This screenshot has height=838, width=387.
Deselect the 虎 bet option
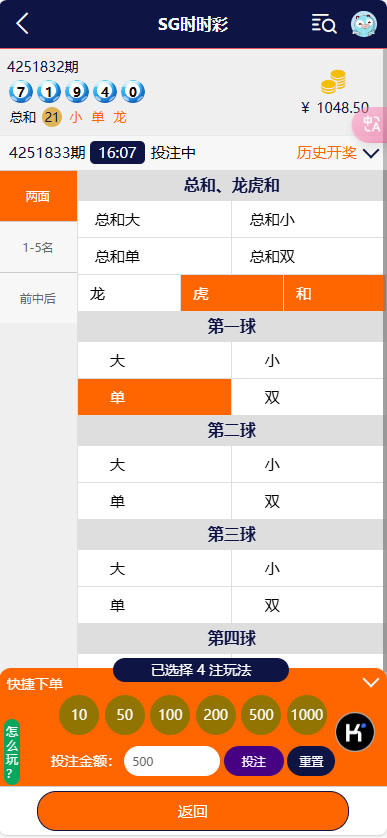click(x=232, y=293)
